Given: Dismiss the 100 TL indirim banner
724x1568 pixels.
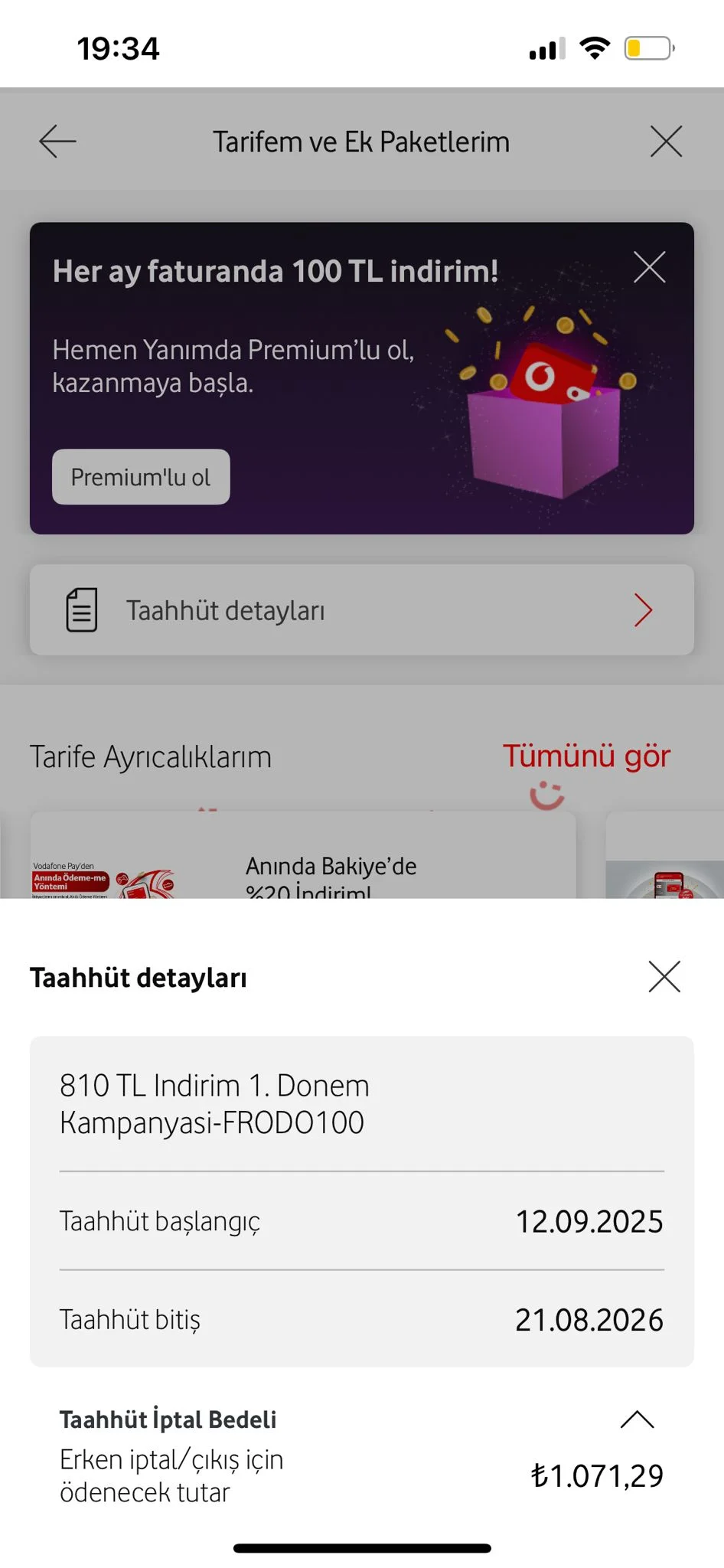Looking at the screenshot, I should [x=649, y=267].
